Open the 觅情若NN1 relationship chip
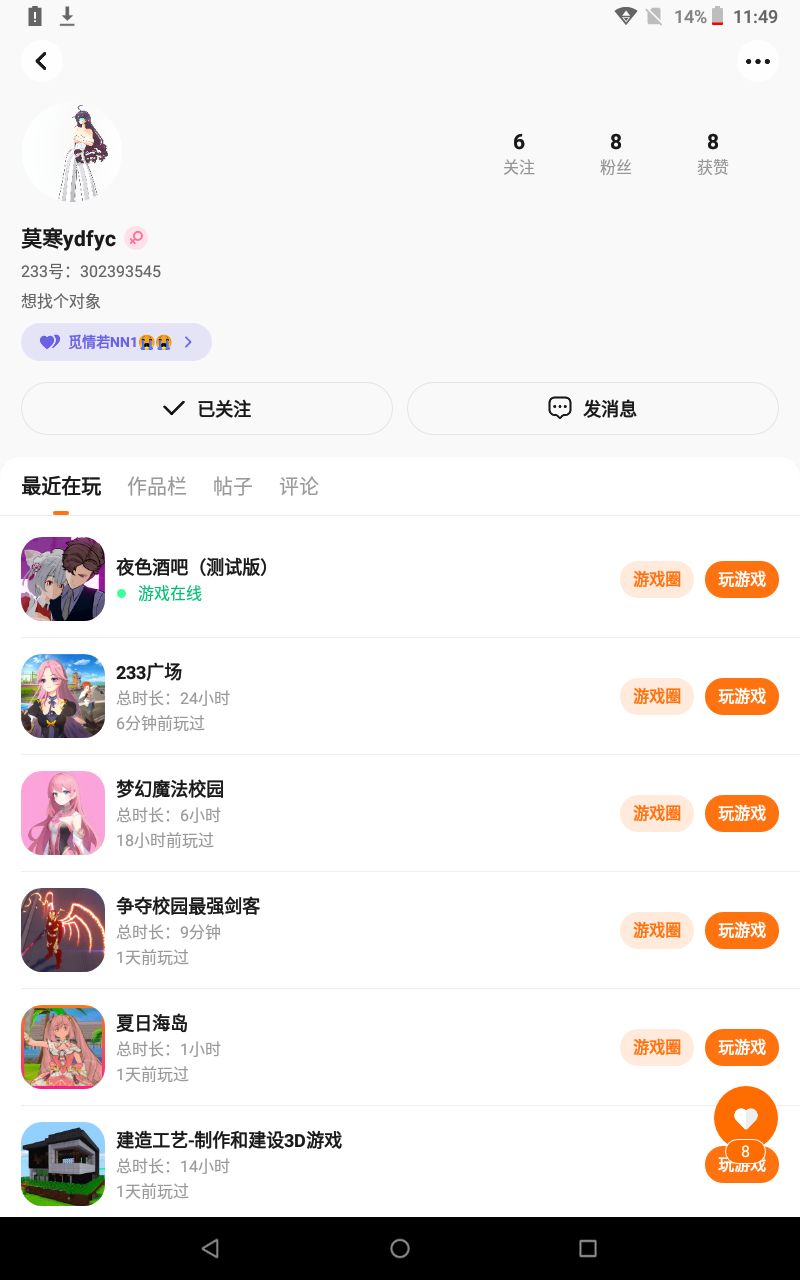This screenshot has height=1280, width=800. click(x=116, y=342)
